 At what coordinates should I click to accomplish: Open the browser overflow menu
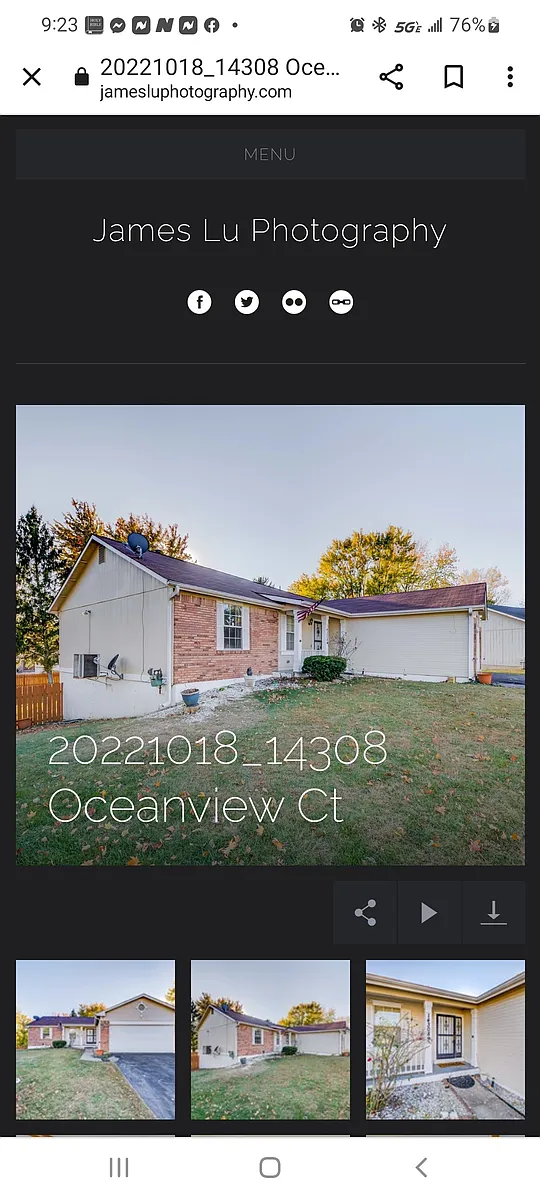tap(510, 77)
